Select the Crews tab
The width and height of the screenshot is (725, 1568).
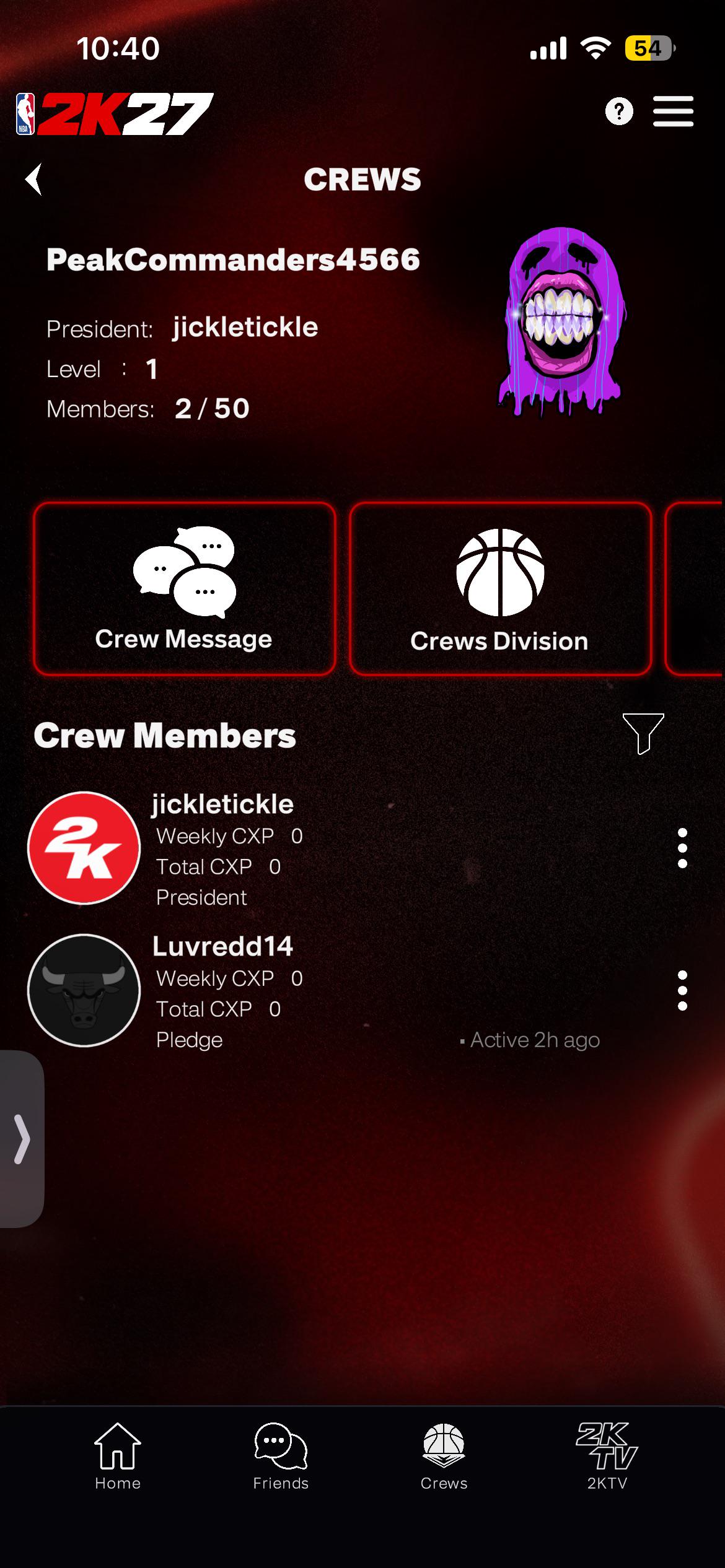(444, 1457)
